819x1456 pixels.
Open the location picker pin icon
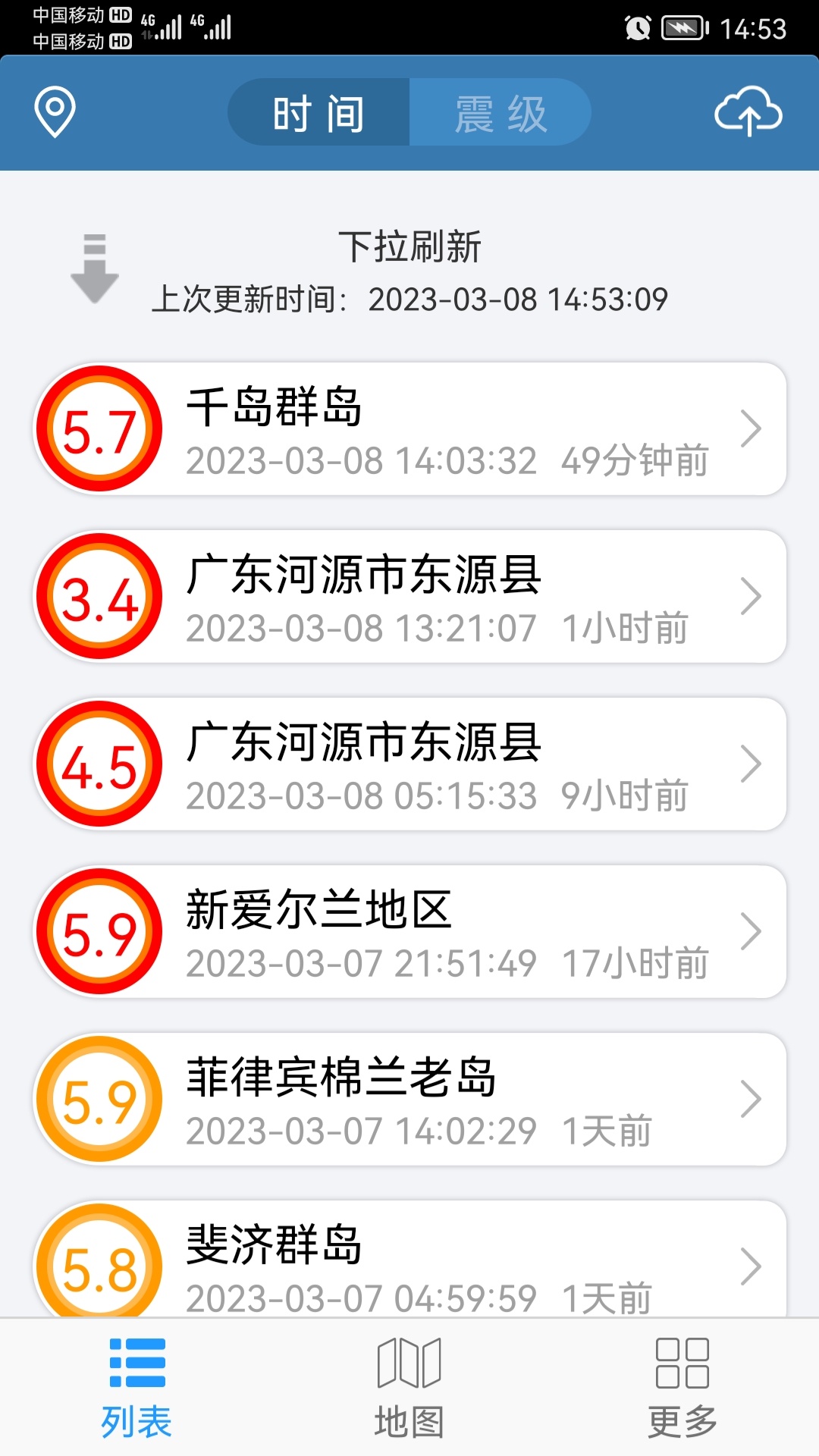click(53, 111)
